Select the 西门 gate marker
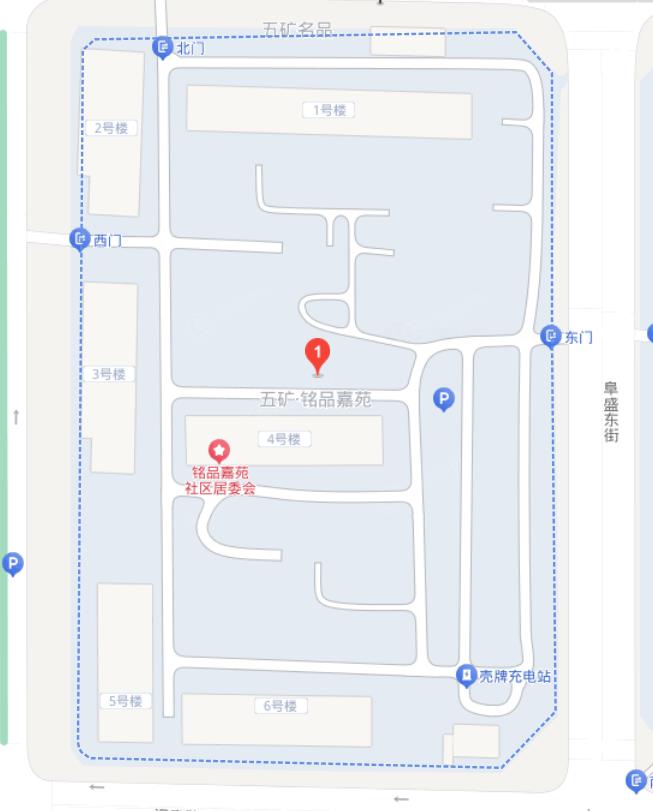The width and height of the screenshot is (653, 811). (81, 239)
